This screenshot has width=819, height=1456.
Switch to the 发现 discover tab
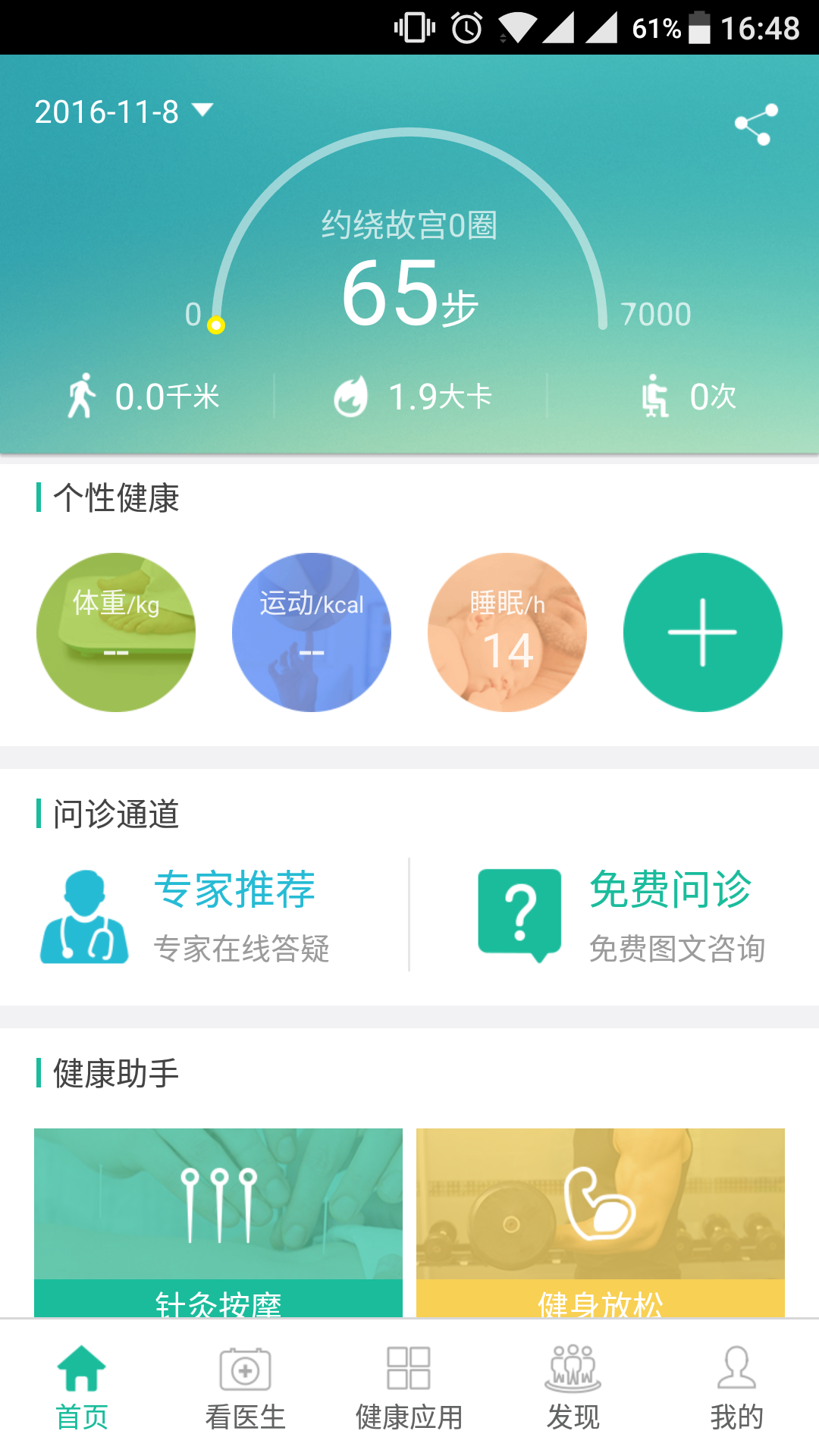point(573,1388)
